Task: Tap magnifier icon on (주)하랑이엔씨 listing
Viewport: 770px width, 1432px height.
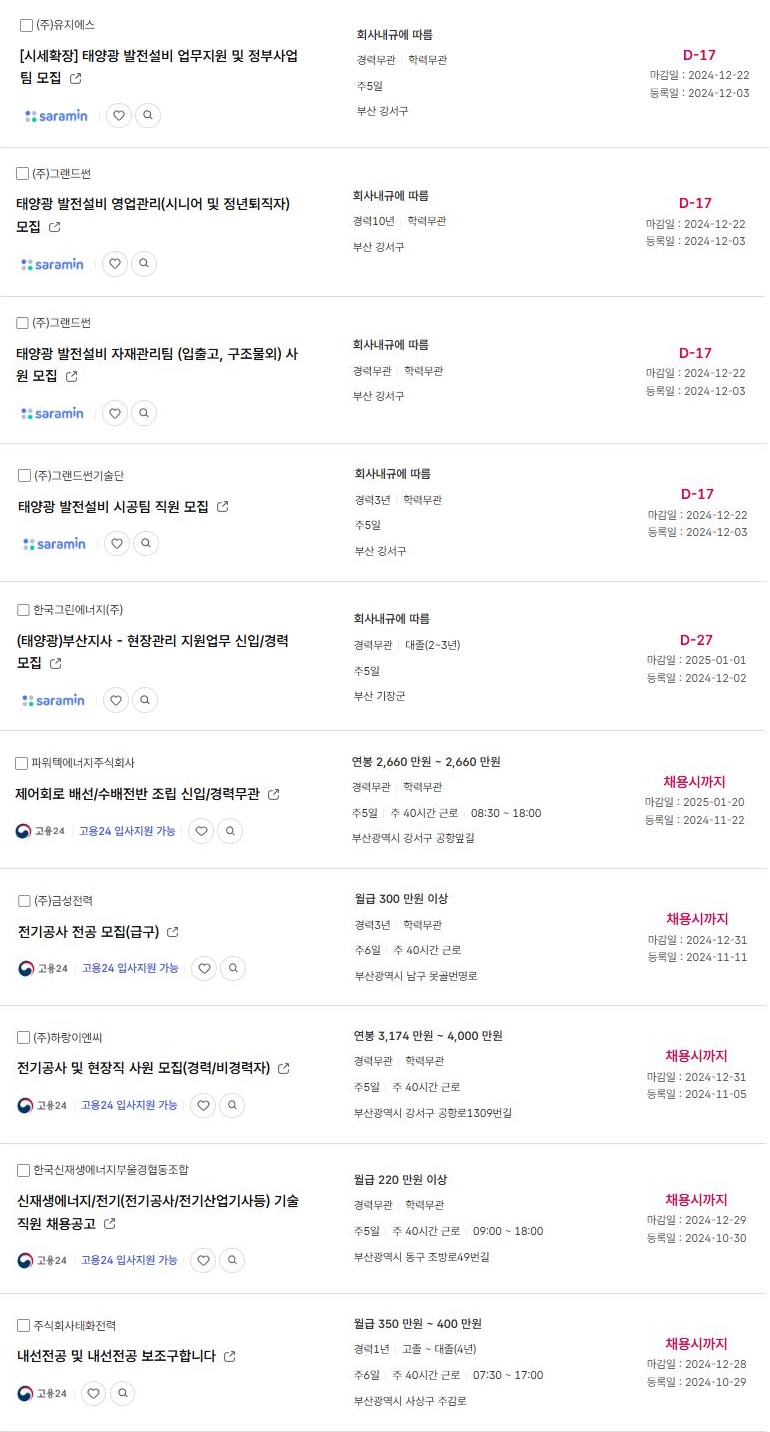Action: pos(231,1105)
